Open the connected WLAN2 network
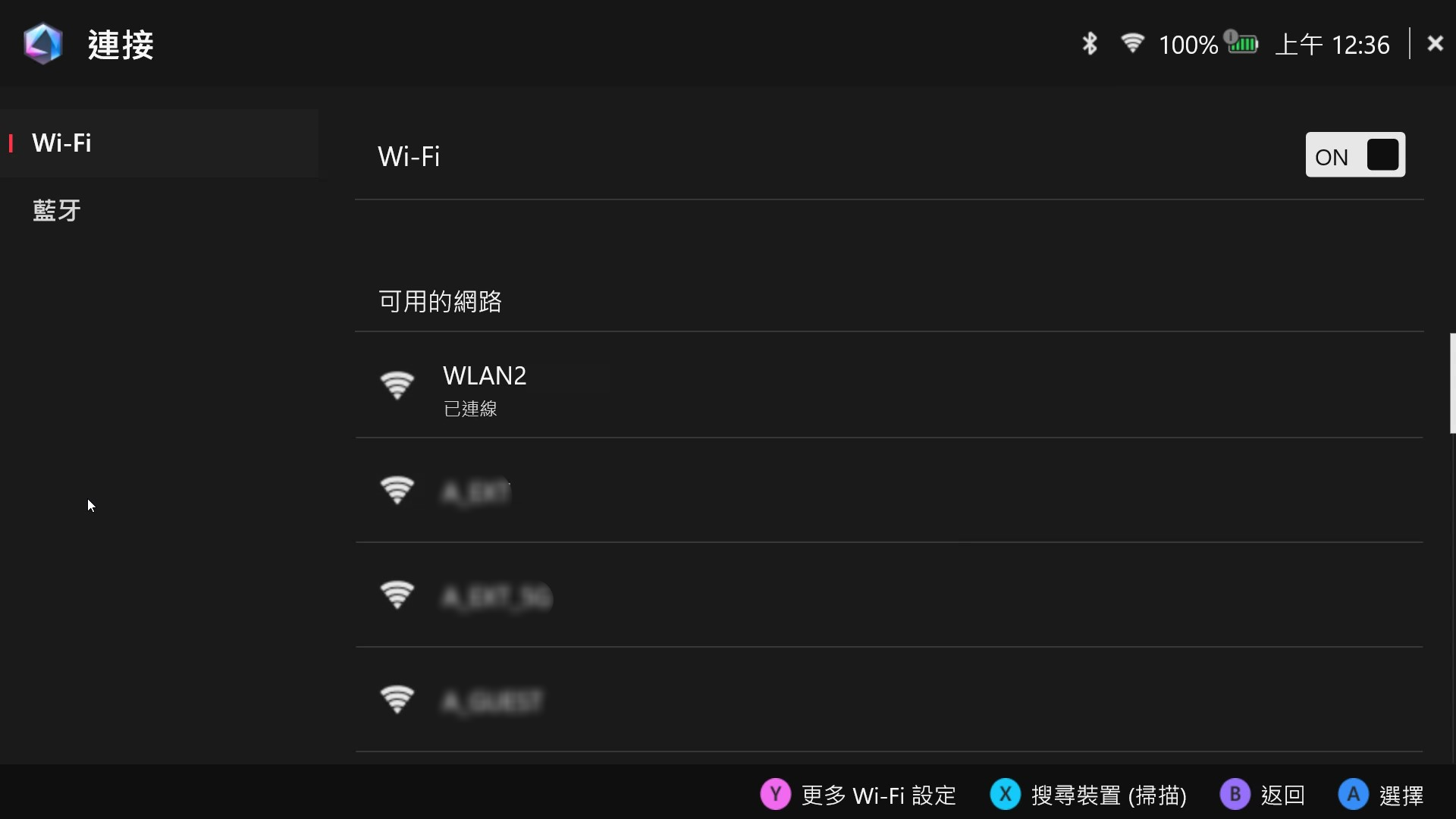This screenshot has width=1456, height=819. coord(485,385)
